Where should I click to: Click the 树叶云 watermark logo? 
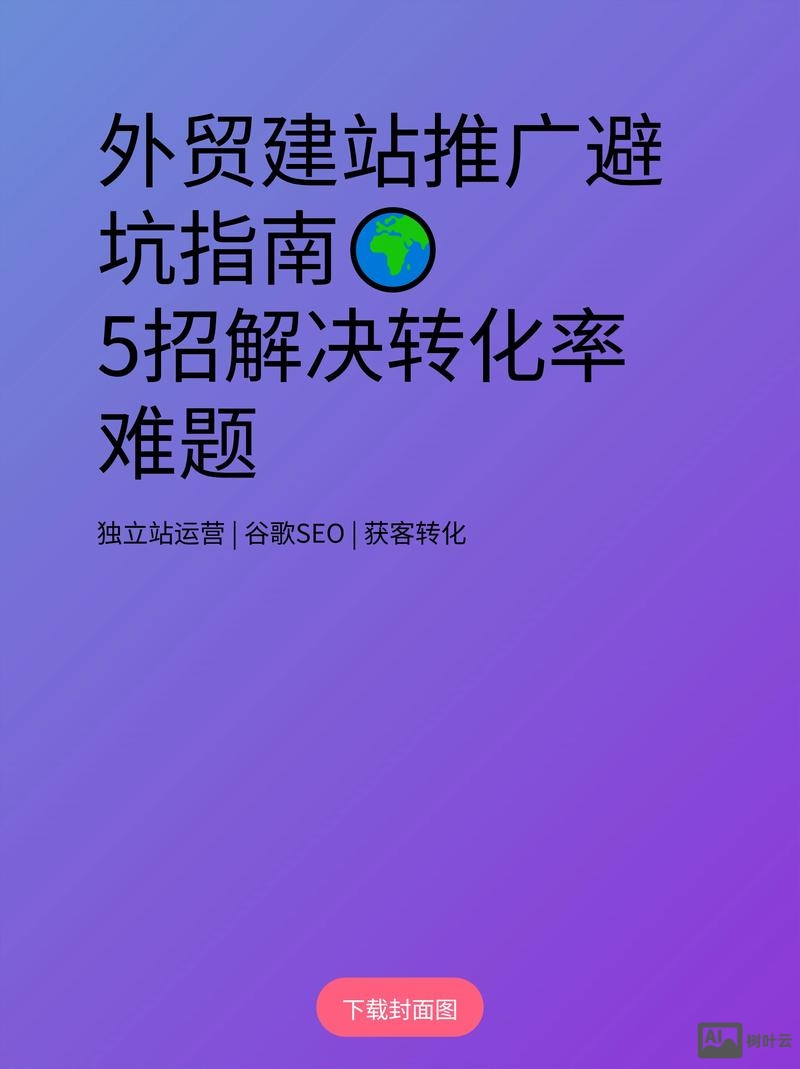[768, 1040]
